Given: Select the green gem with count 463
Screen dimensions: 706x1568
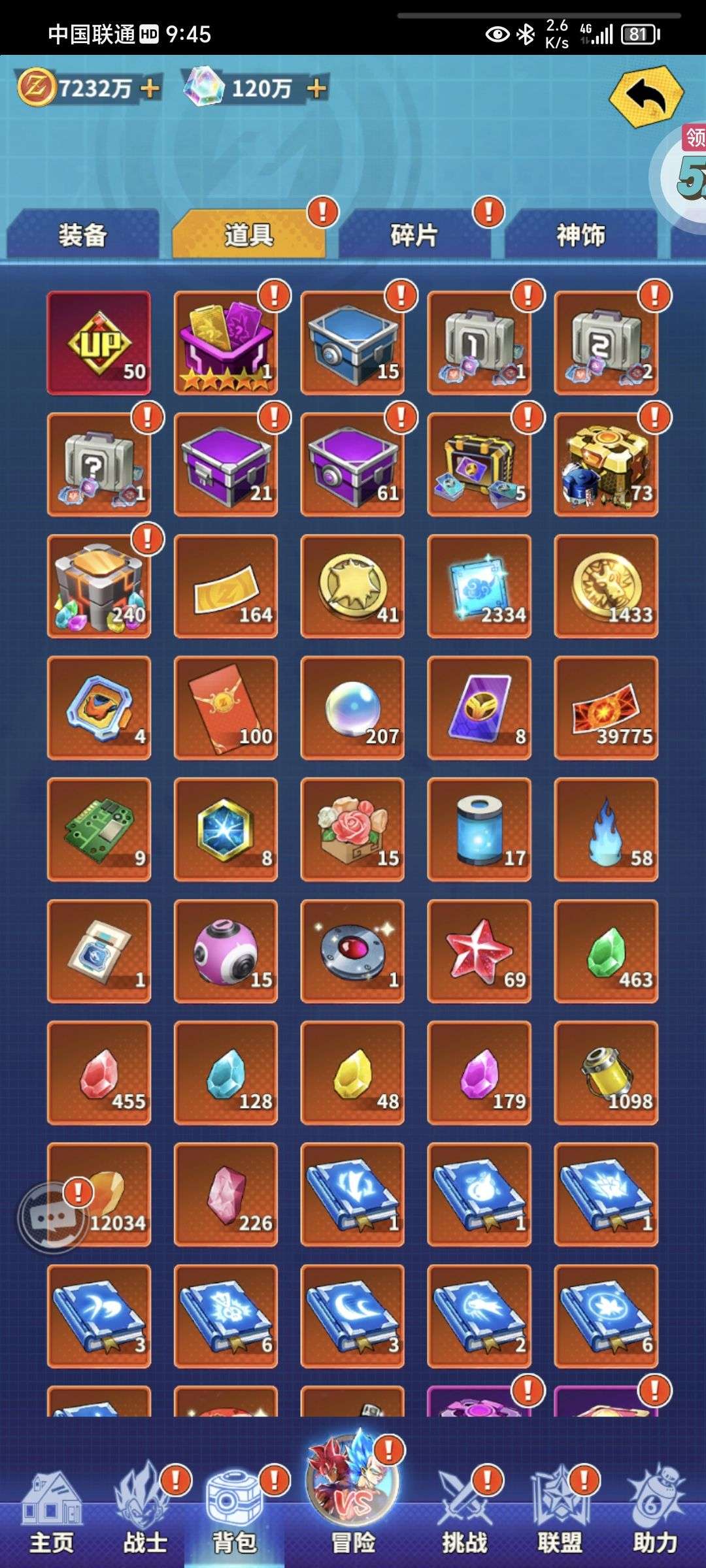Looking at the screenshot, I should pyautogui.click(x=606, y=951).
